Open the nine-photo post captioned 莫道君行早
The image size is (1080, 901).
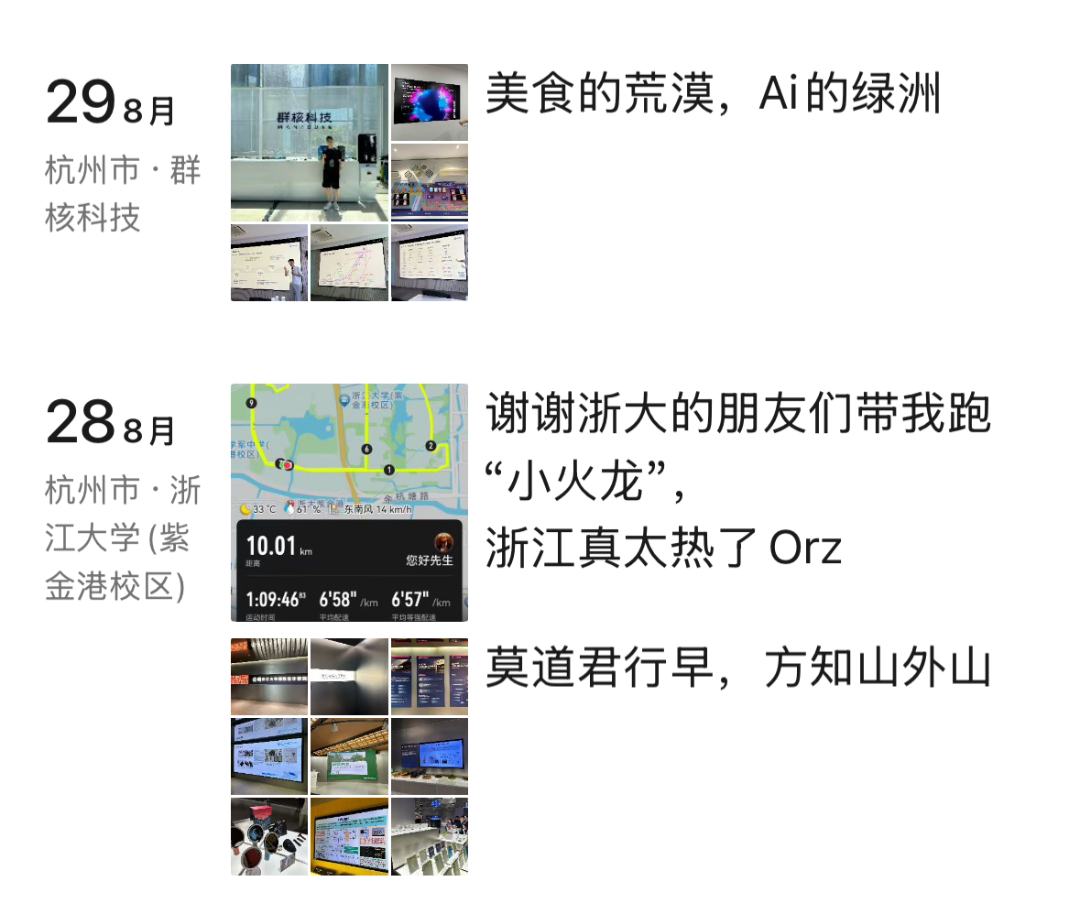349,757
